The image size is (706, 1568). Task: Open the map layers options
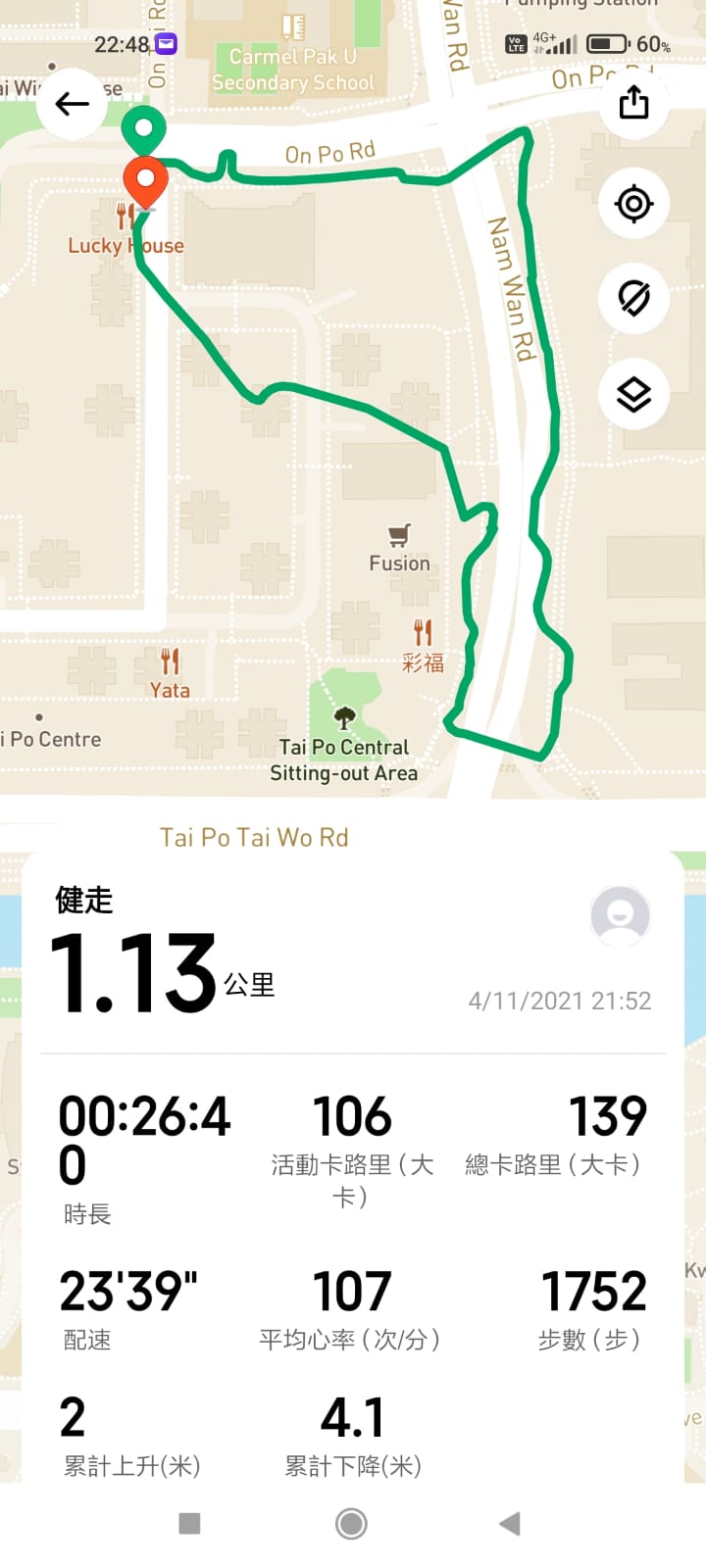pos(633,394)
